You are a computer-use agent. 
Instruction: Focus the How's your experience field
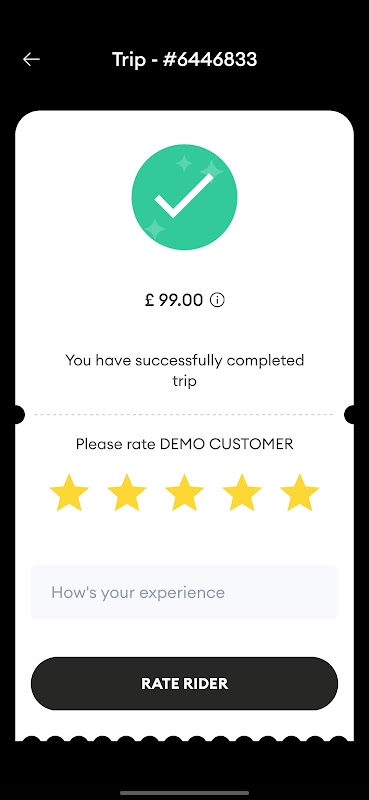[184, 592]
